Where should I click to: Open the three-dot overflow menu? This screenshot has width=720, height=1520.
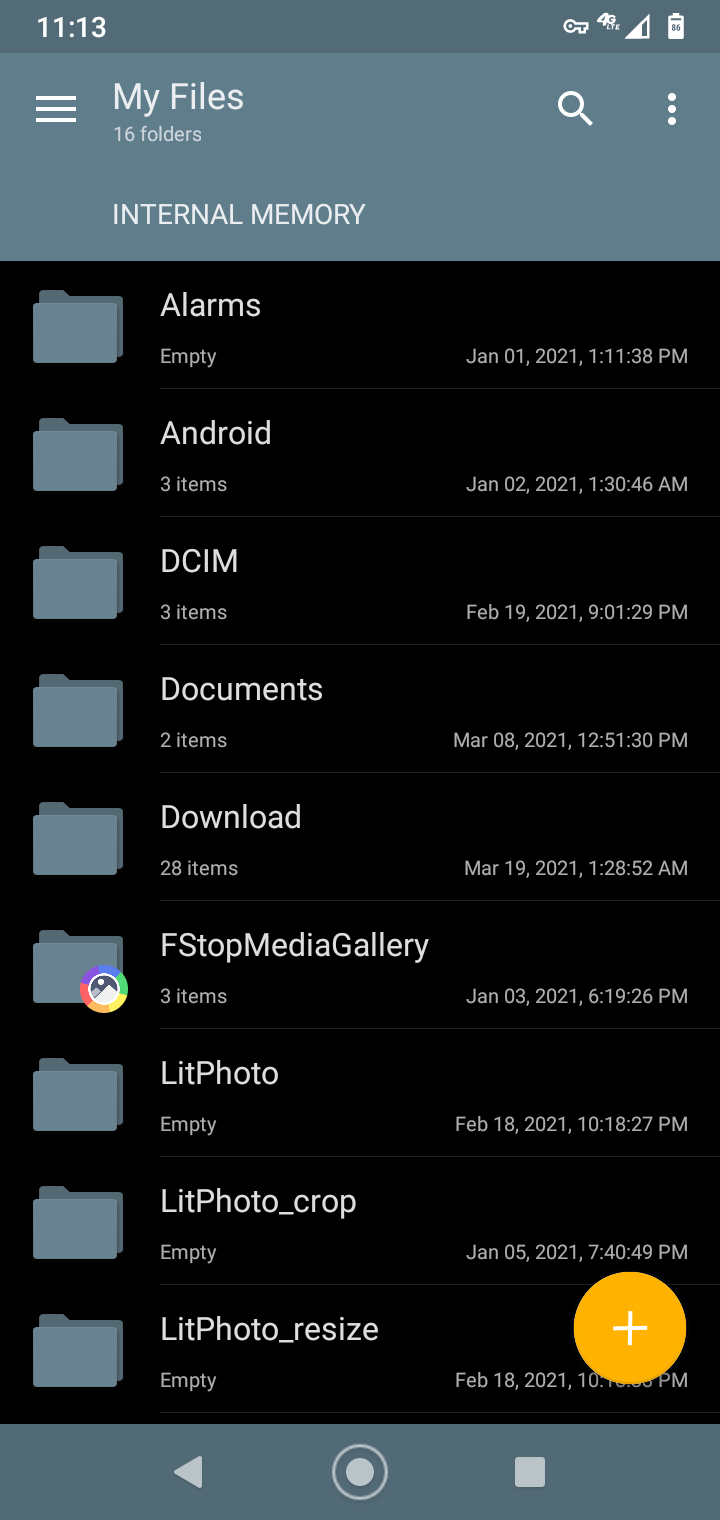[672, 109]
